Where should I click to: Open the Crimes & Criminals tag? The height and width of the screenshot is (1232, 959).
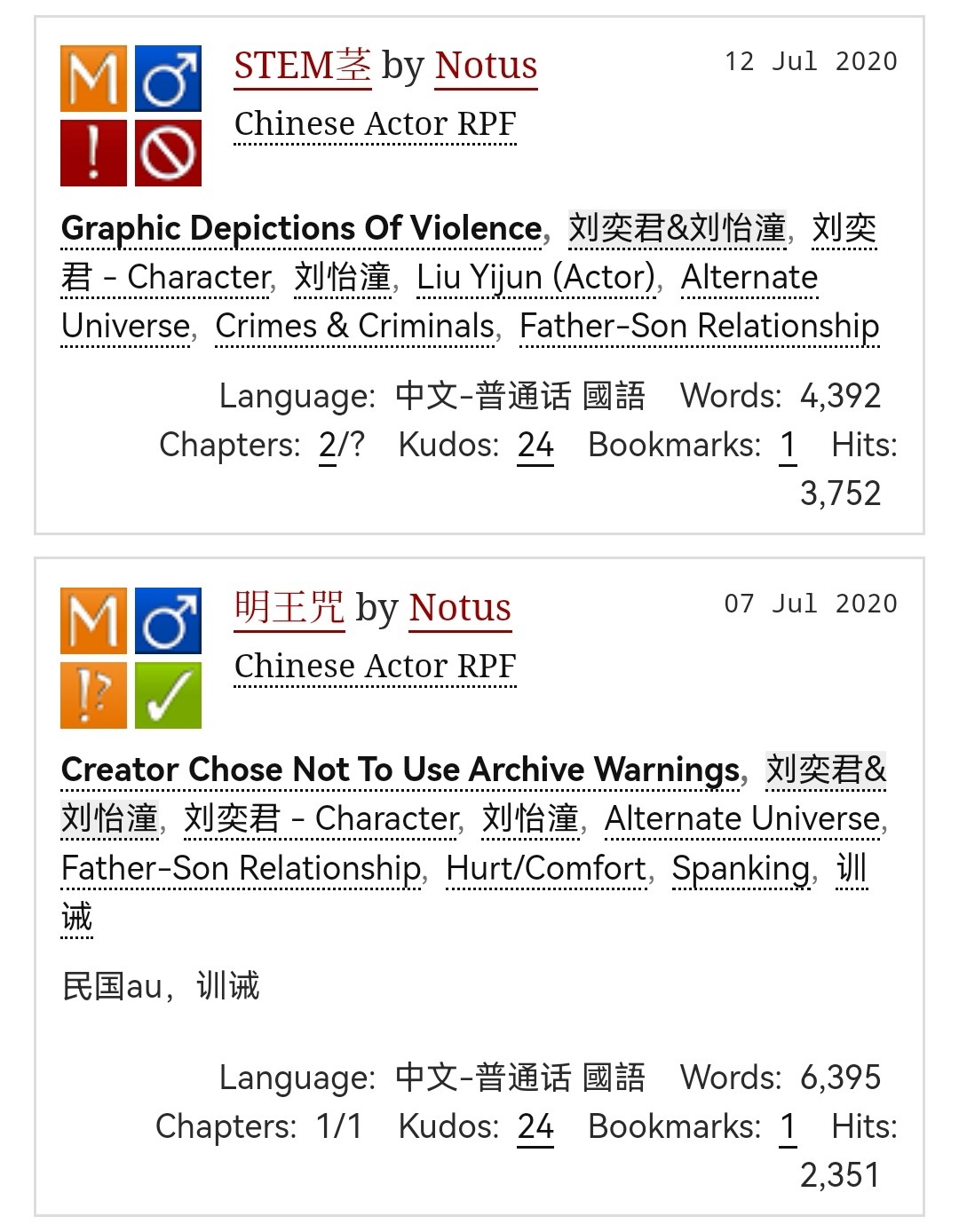(354, 326)
